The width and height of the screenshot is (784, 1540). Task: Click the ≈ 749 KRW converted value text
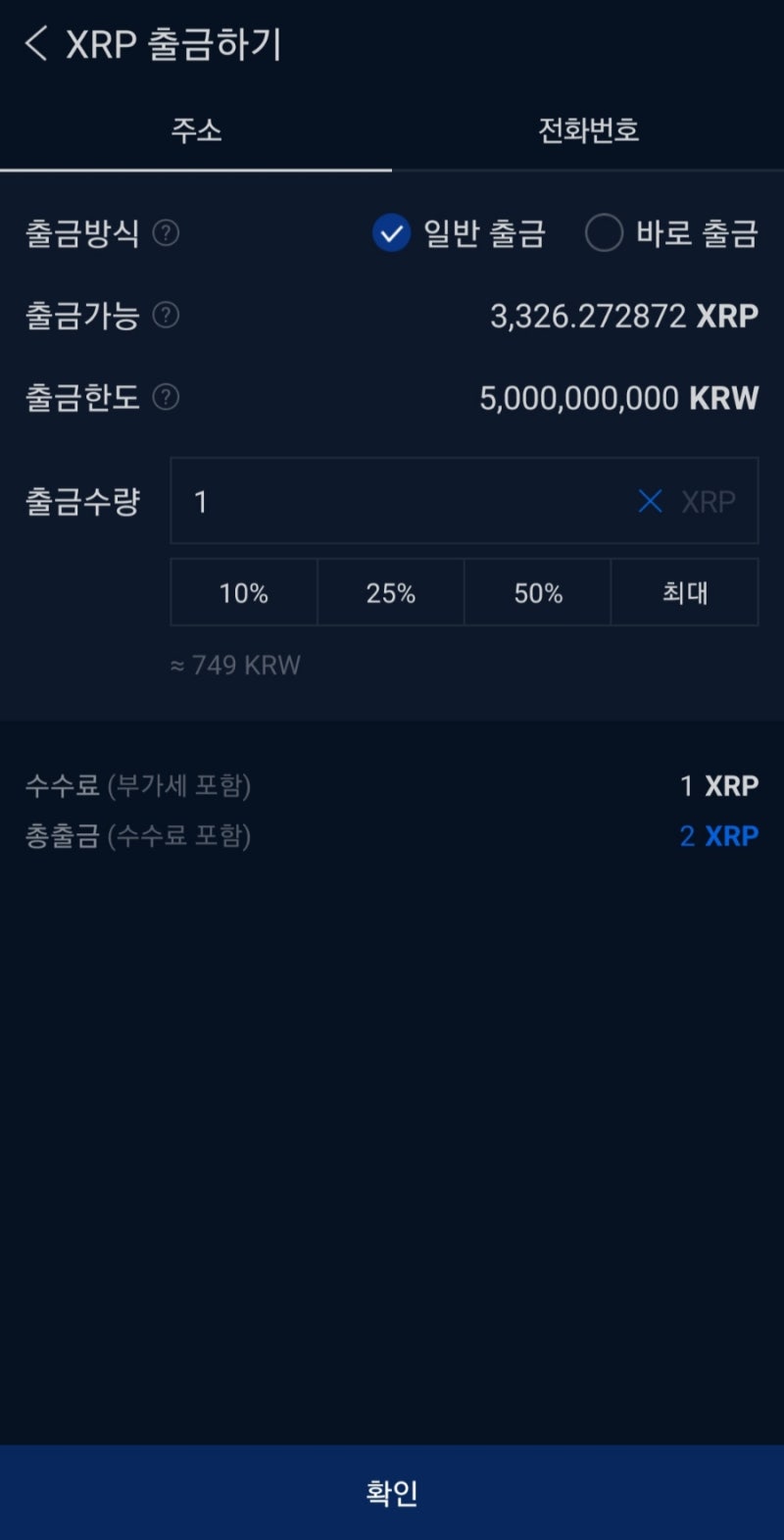(x=235, y=665)
